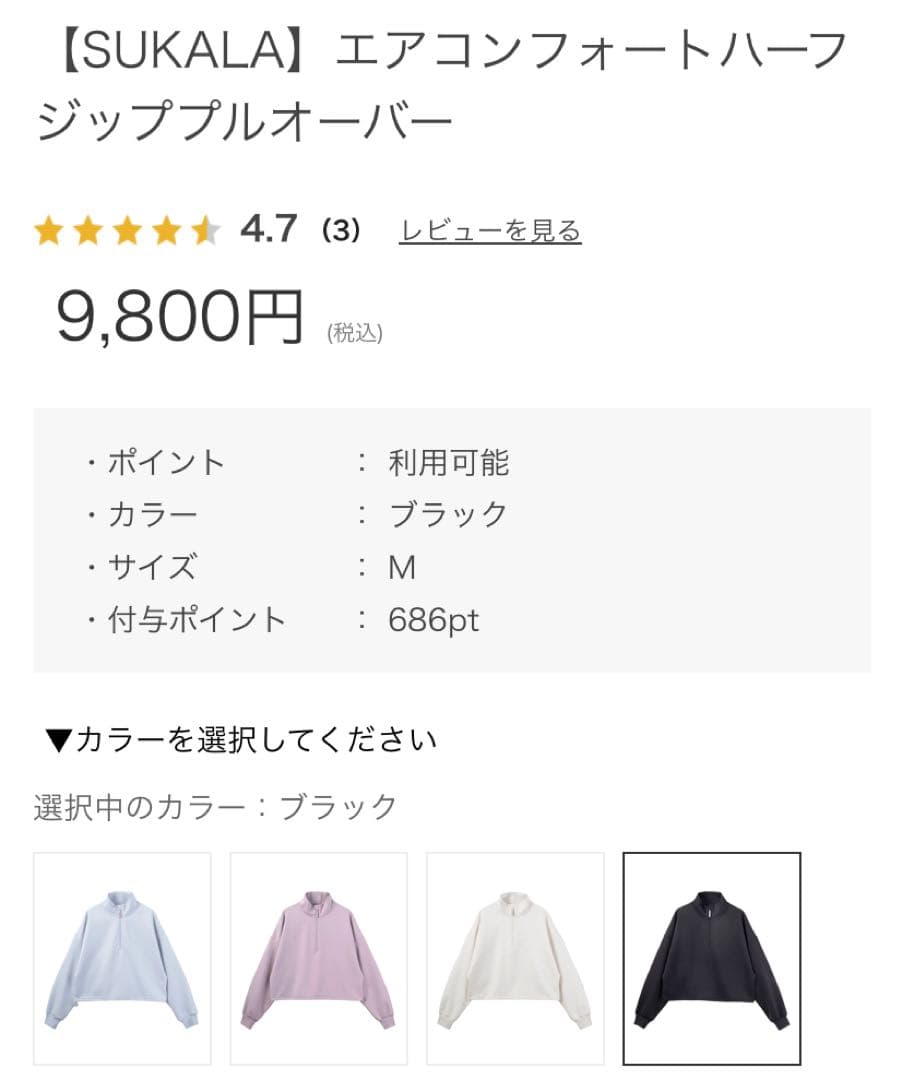Select the light blue pullover color

coord(122,958)
